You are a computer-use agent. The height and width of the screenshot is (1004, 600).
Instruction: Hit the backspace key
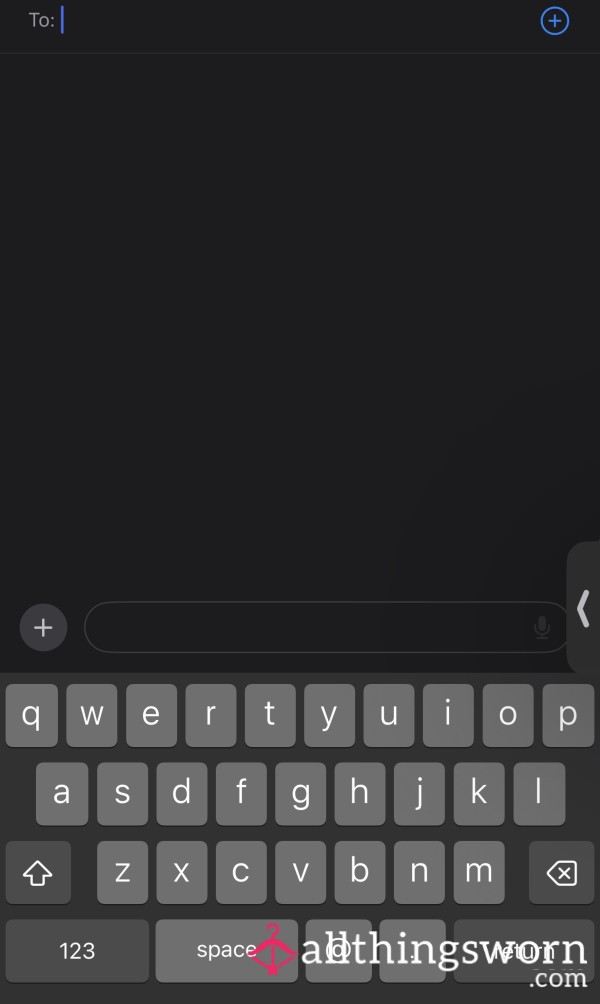(x=561, y=873)
